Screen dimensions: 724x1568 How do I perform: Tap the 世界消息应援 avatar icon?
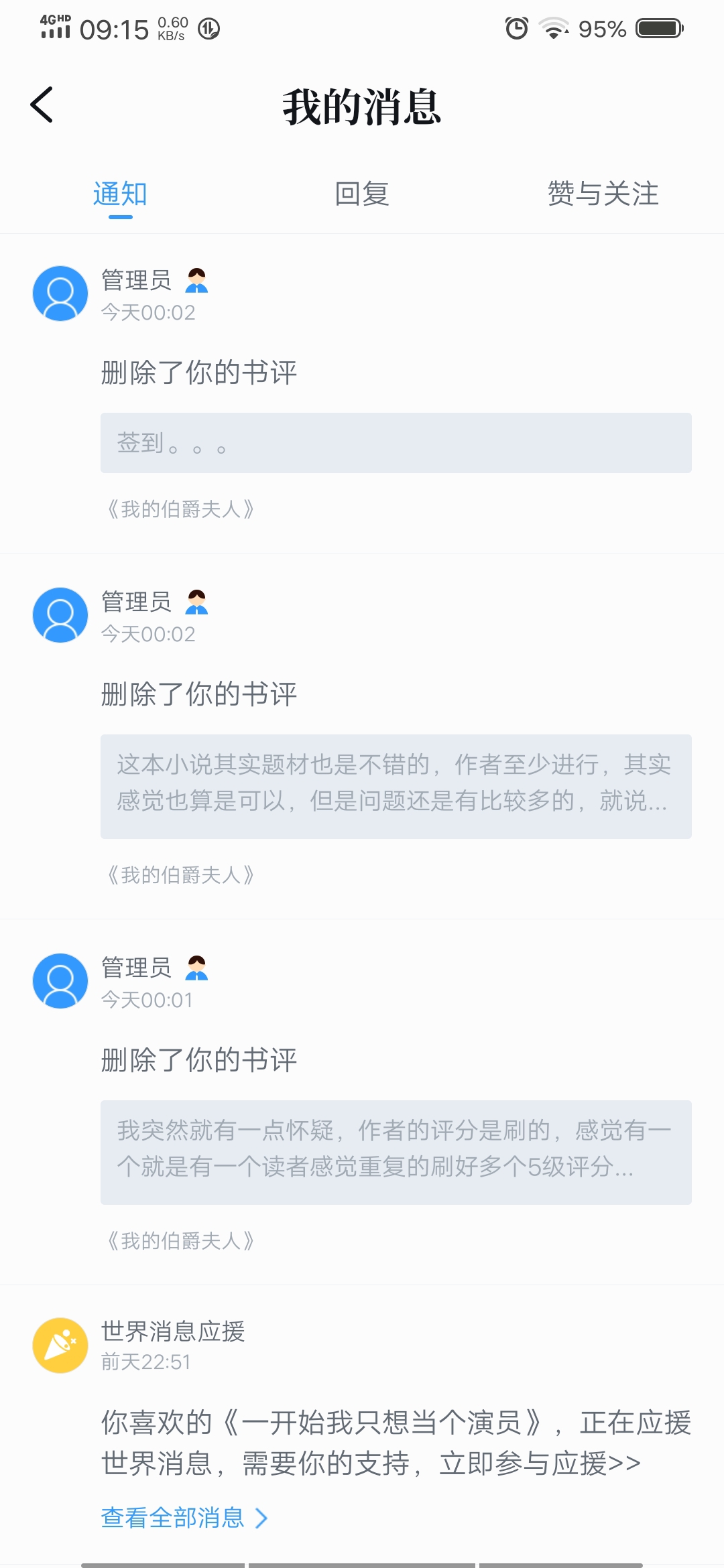click(60, 1346)
